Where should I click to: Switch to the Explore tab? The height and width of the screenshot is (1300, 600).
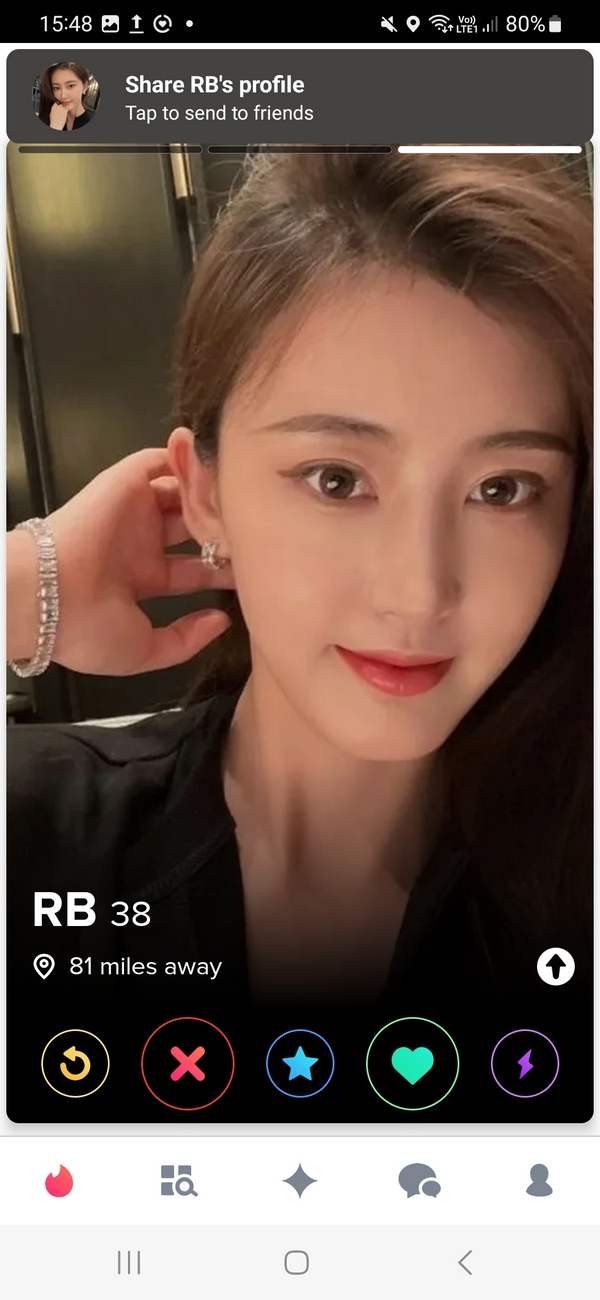[179, 1181]
